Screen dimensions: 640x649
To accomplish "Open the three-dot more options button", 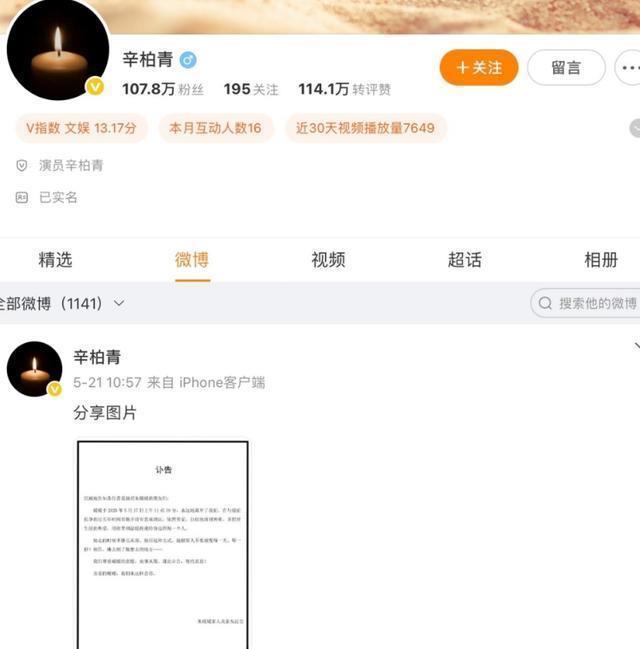I will 628,67.
